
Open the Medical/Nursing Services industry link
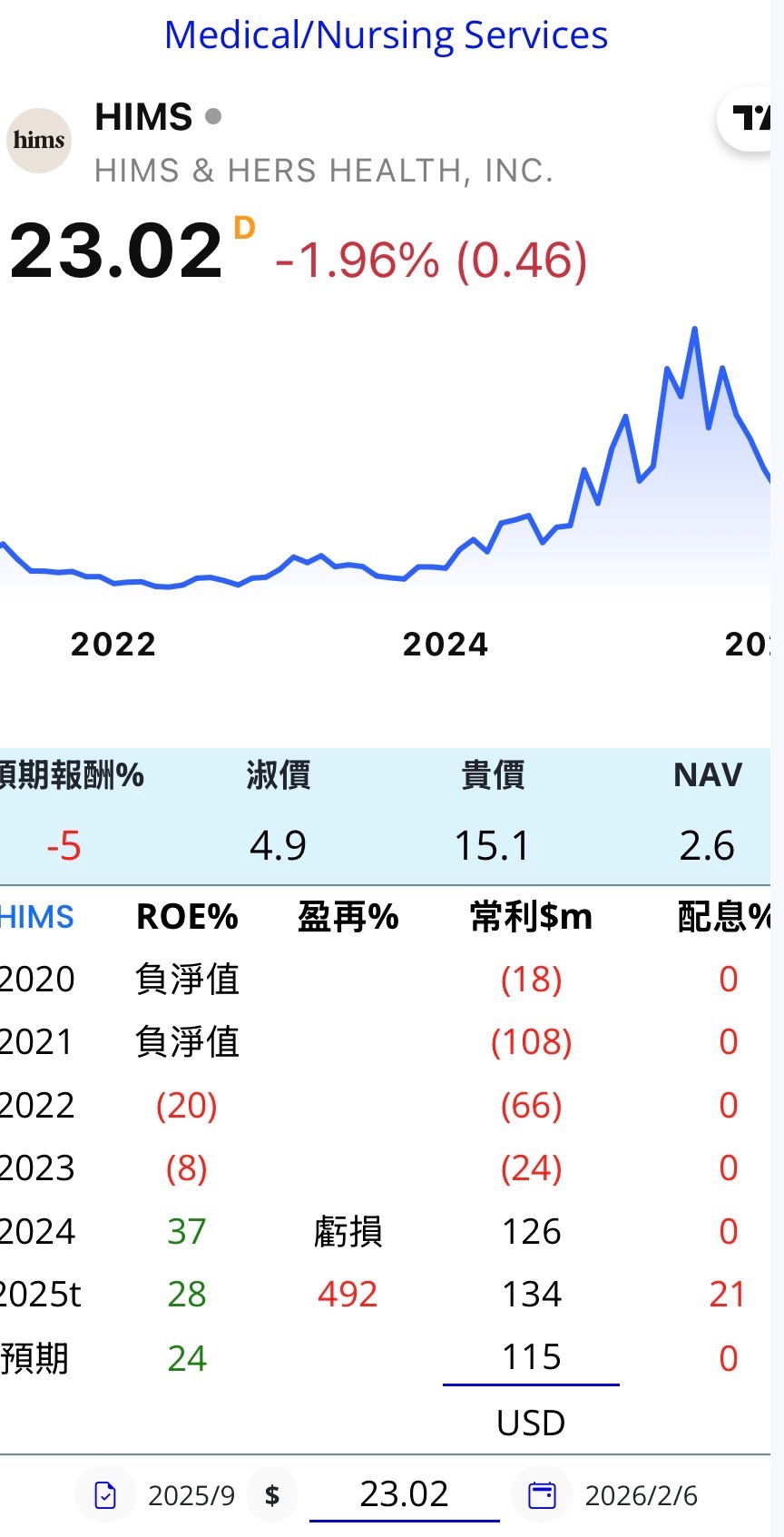click(x=386, y=35)
